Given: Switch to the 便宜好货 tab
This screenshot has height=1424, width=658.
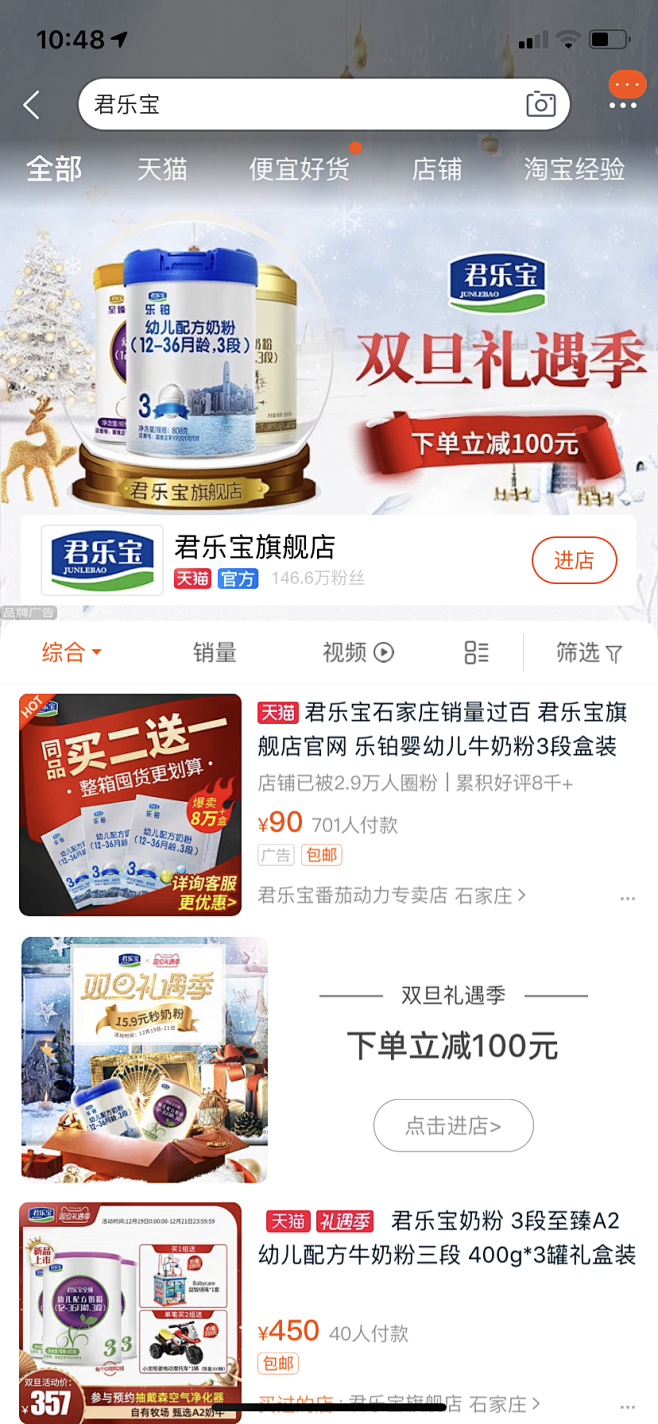Looking at the screenshot, I should point(299,169).
